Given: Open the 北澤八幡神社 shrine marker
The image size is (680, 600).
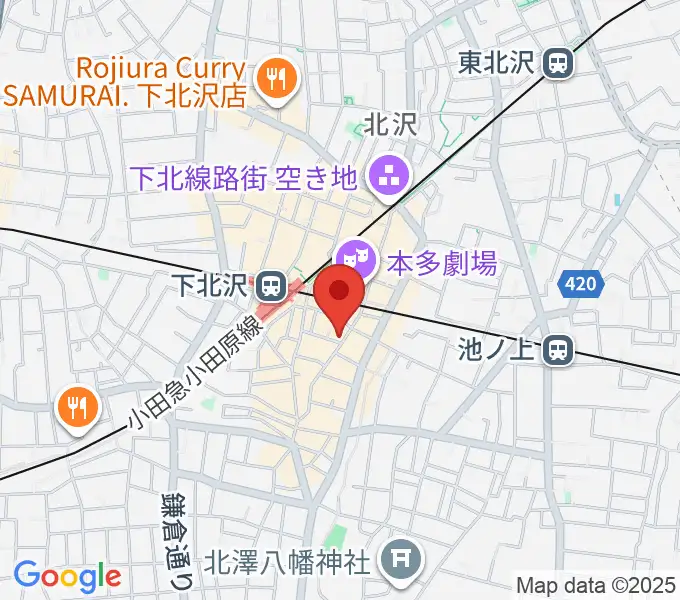Looking at the screenshot, I should coord(403,555).
